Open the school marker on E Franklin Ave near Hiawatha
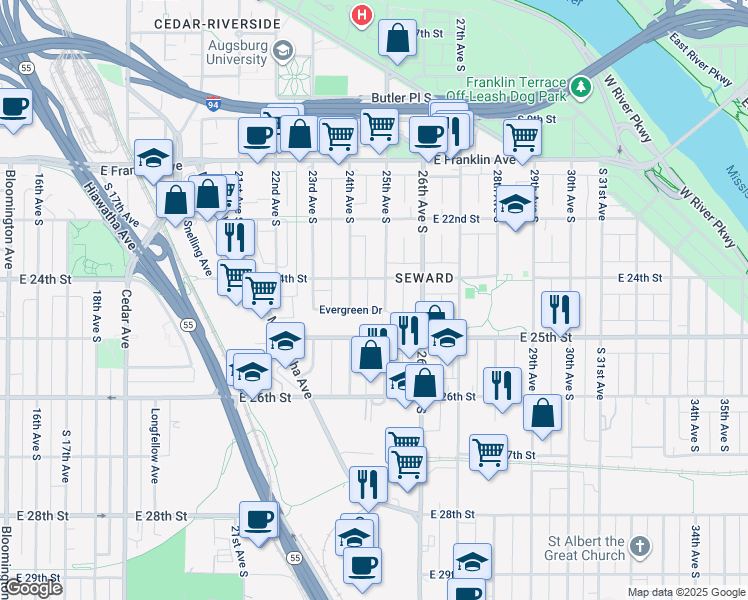 [x=153, y=158]
